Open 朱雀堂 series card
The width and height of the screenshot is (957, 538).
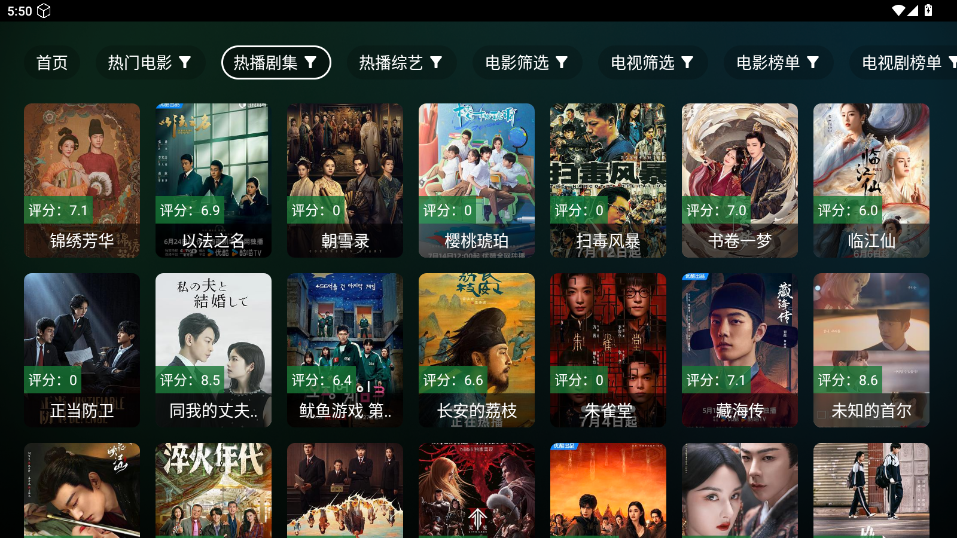(608, 350)
